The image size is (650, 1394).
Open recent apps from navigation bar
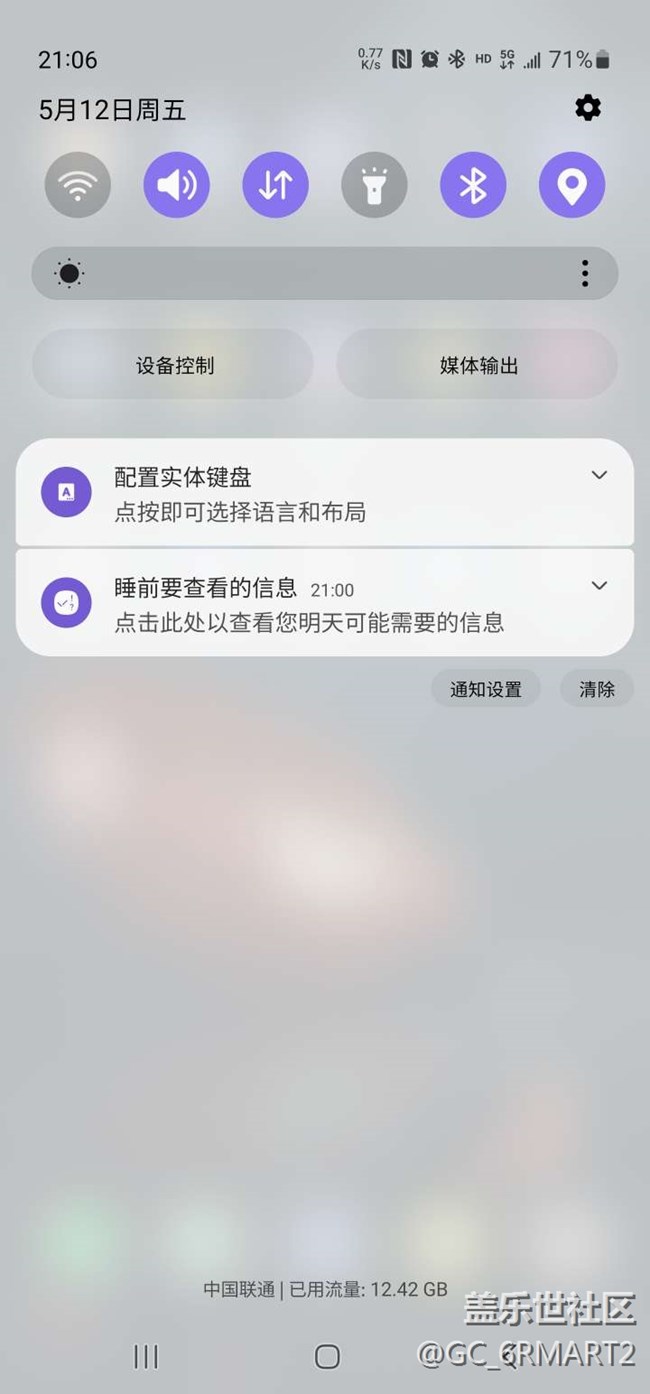point(146,1356)
